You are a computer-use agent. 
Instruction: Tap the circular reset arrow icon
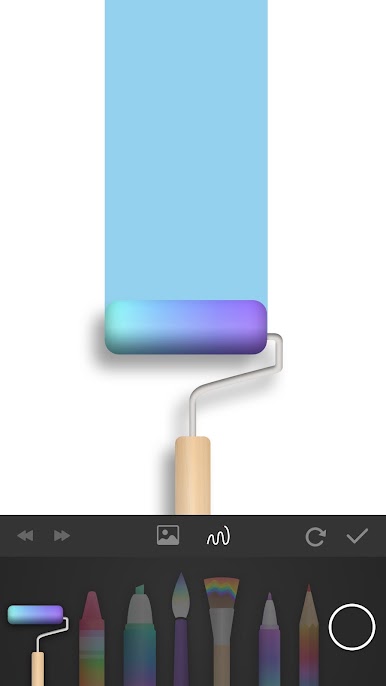tap(316, 536)
